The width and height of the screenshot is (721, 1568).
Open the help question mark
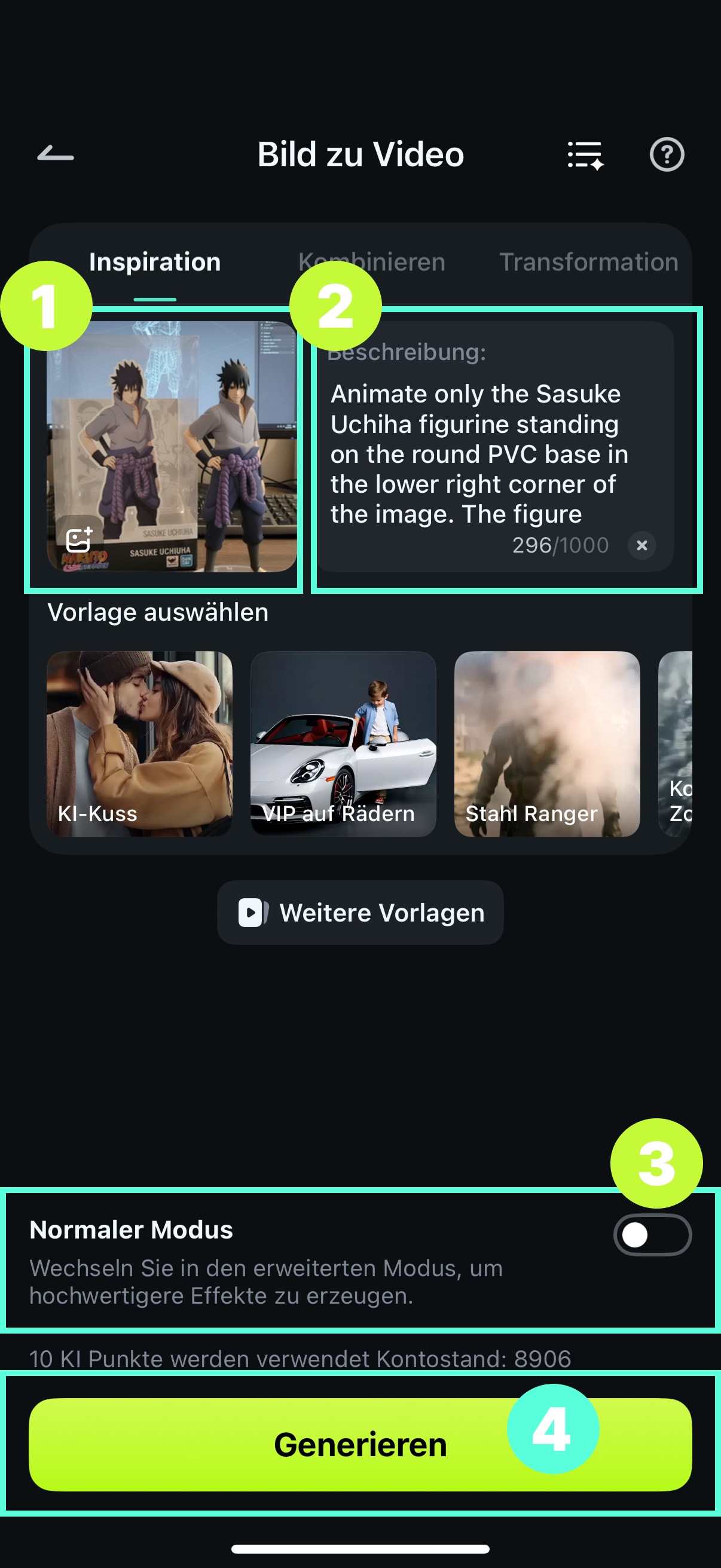667,155
